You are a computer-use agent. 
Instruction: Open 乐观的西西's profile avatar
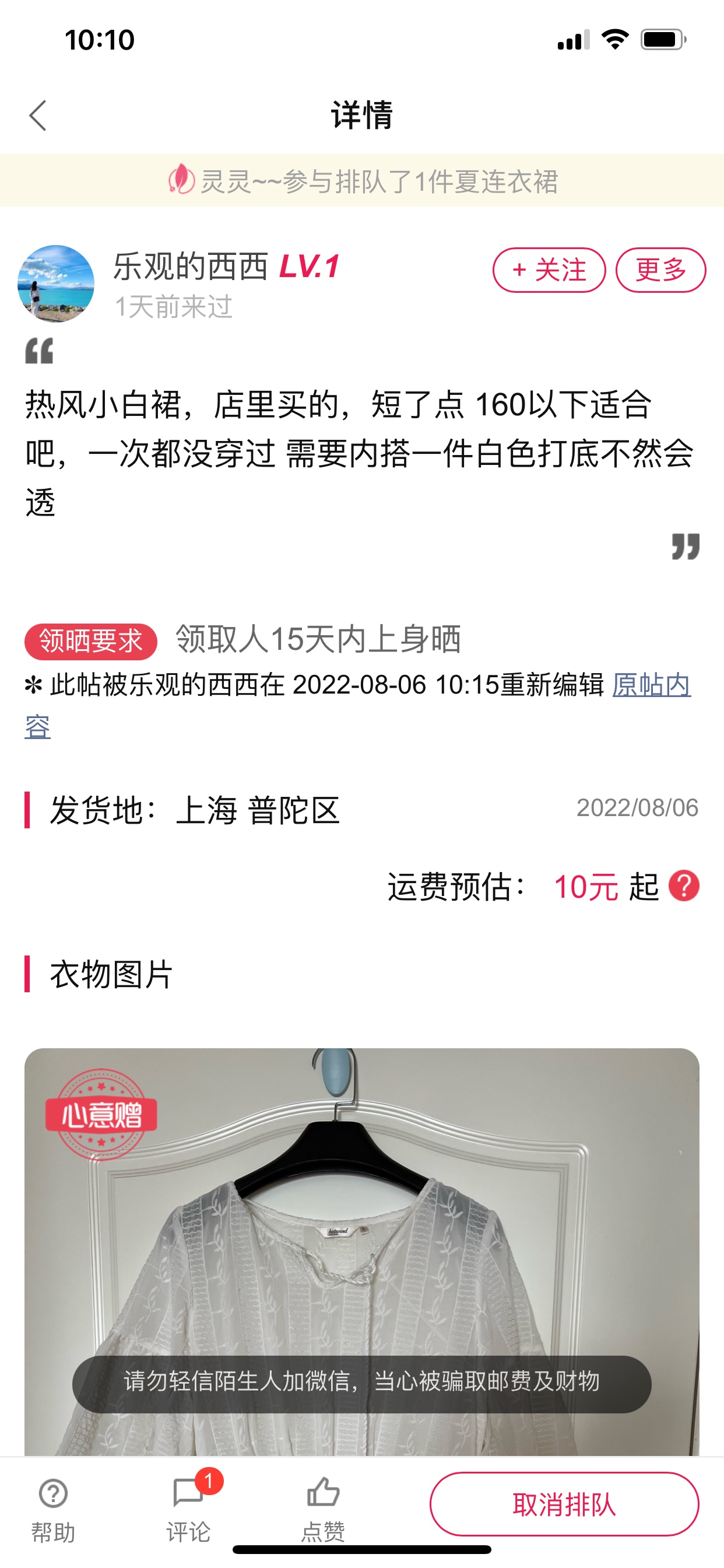(56, 283)
